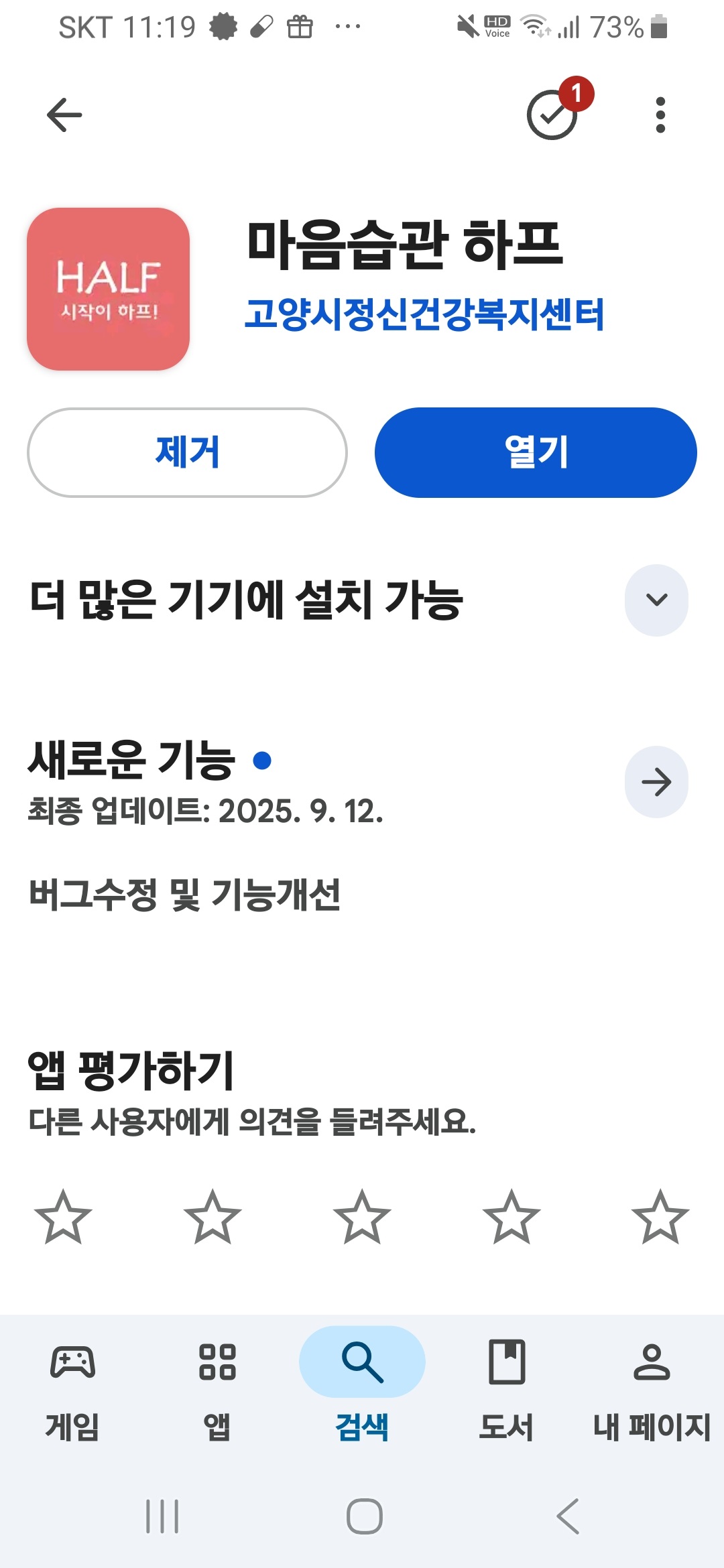Expand 더 많은 기기에 설치 가능 section
Viewport: 724px width, 1568px height.
tap(656, 600)
